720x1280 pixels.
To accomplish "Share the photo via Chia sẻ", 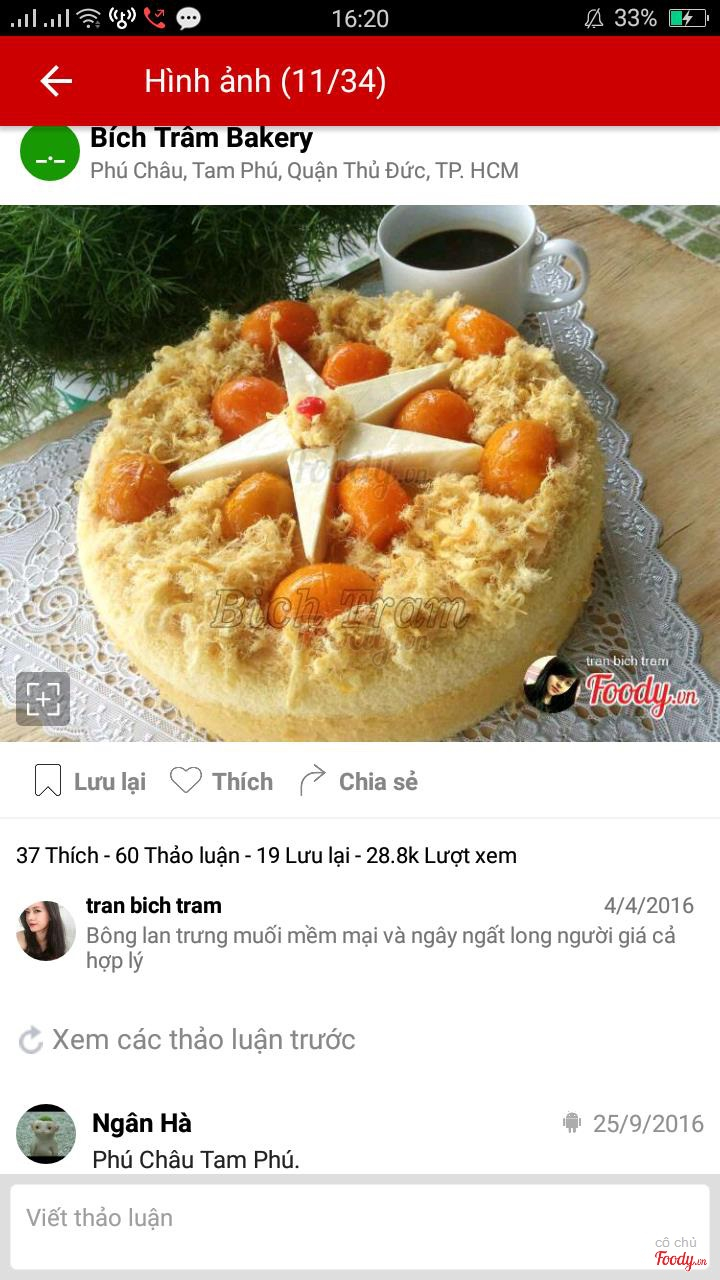I will 359,781.
